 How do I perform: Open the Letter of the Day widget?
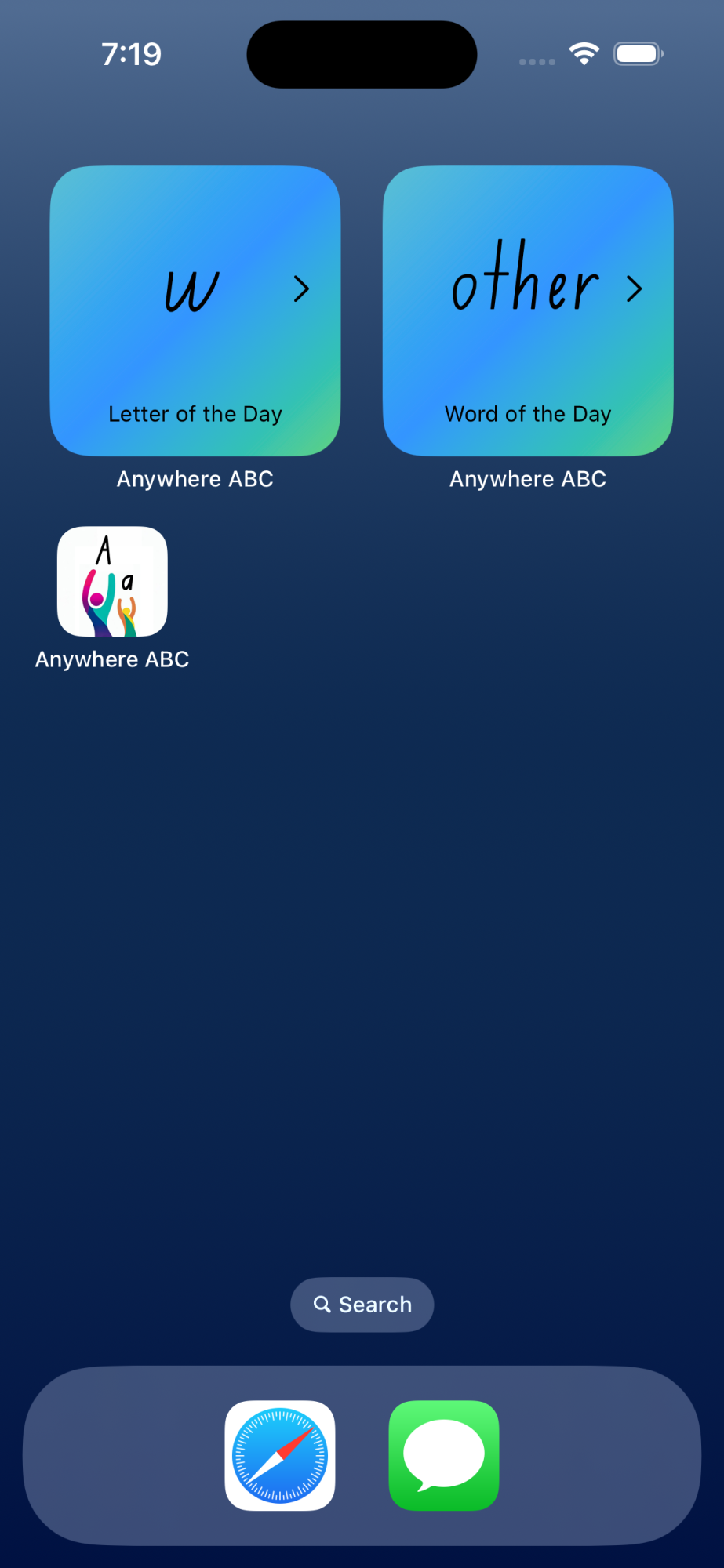(x=195, y=310)
